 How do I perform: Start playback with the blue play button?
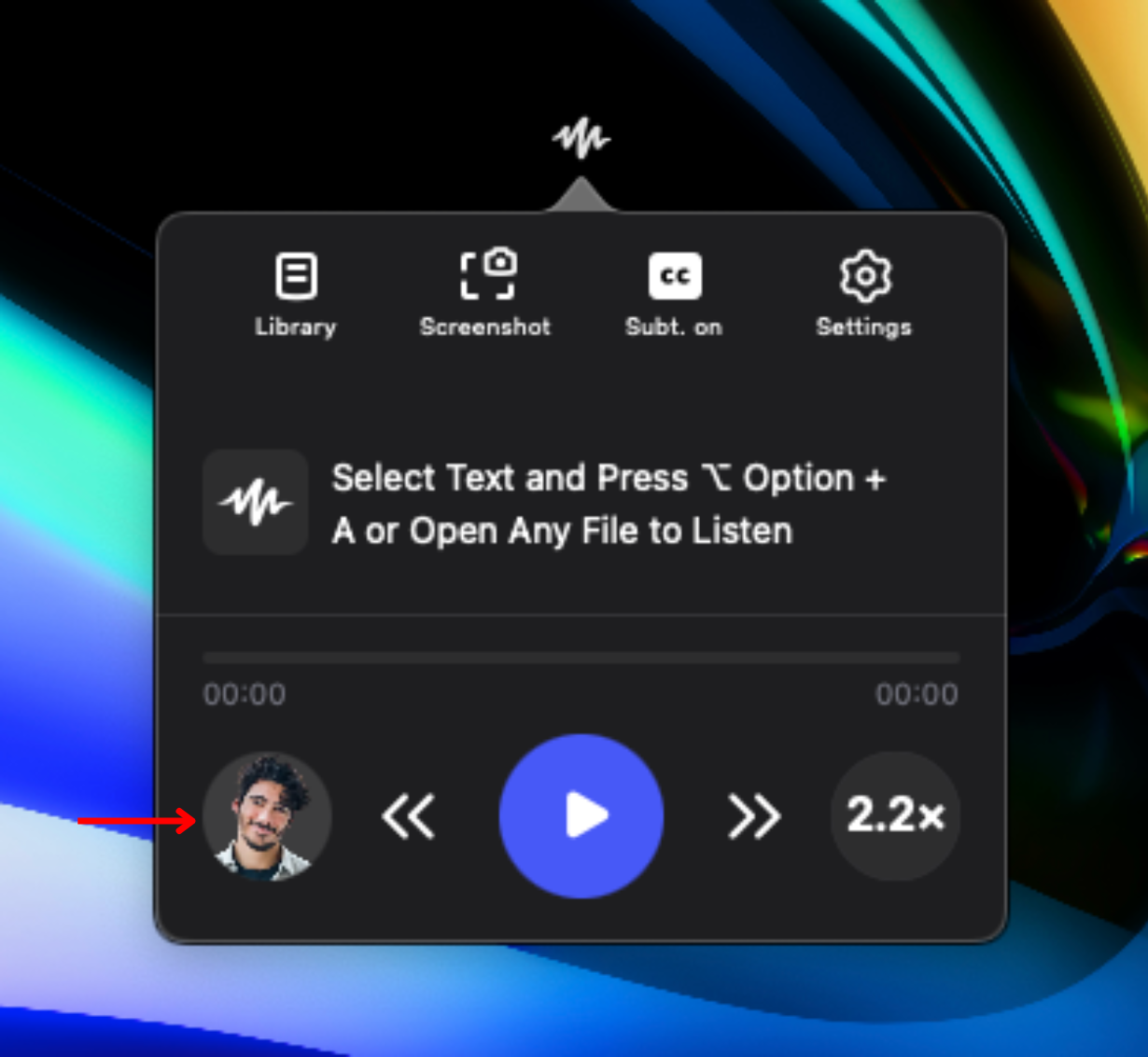[x=581, y=816]
